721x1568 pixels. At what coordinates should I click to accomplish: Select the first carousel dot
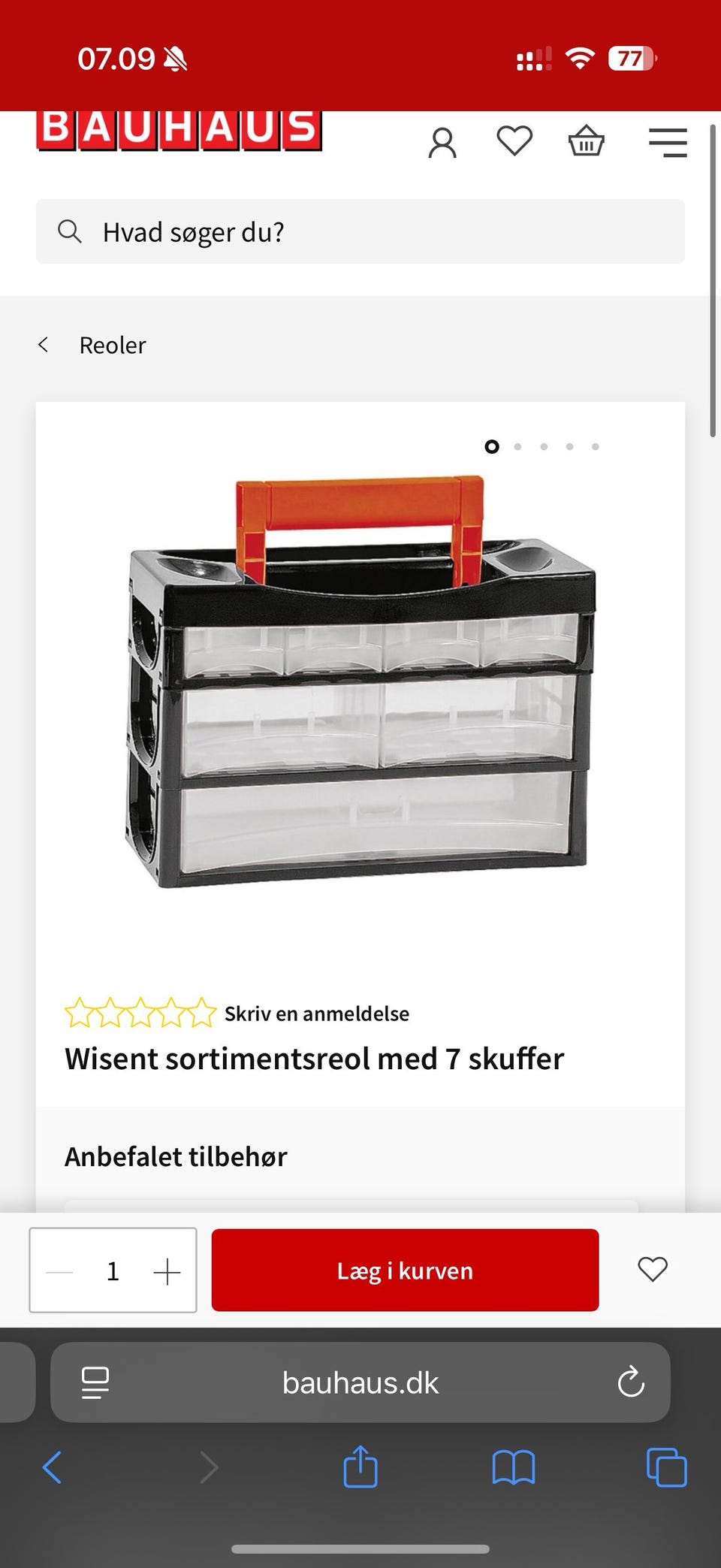point(493,446)
